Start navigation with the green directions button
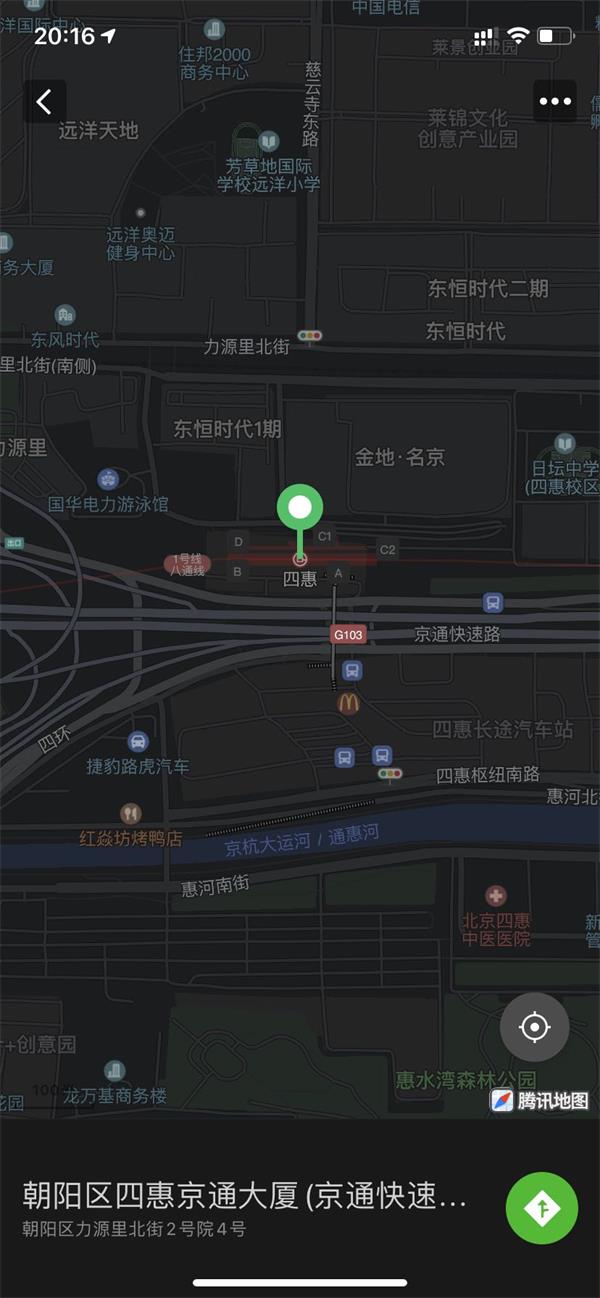 coord(542,1208)
